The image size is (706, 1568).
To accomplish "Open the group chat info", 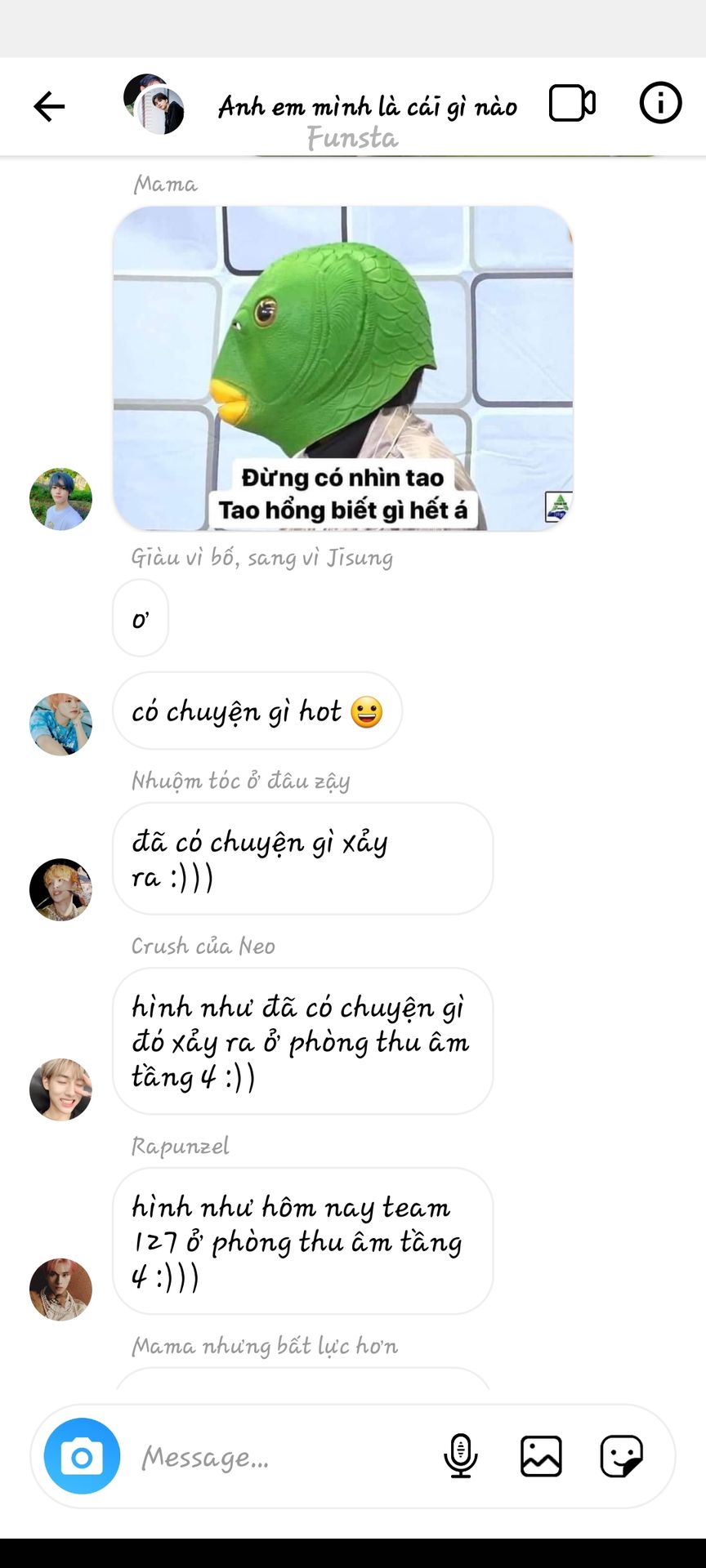I will 659,104.
